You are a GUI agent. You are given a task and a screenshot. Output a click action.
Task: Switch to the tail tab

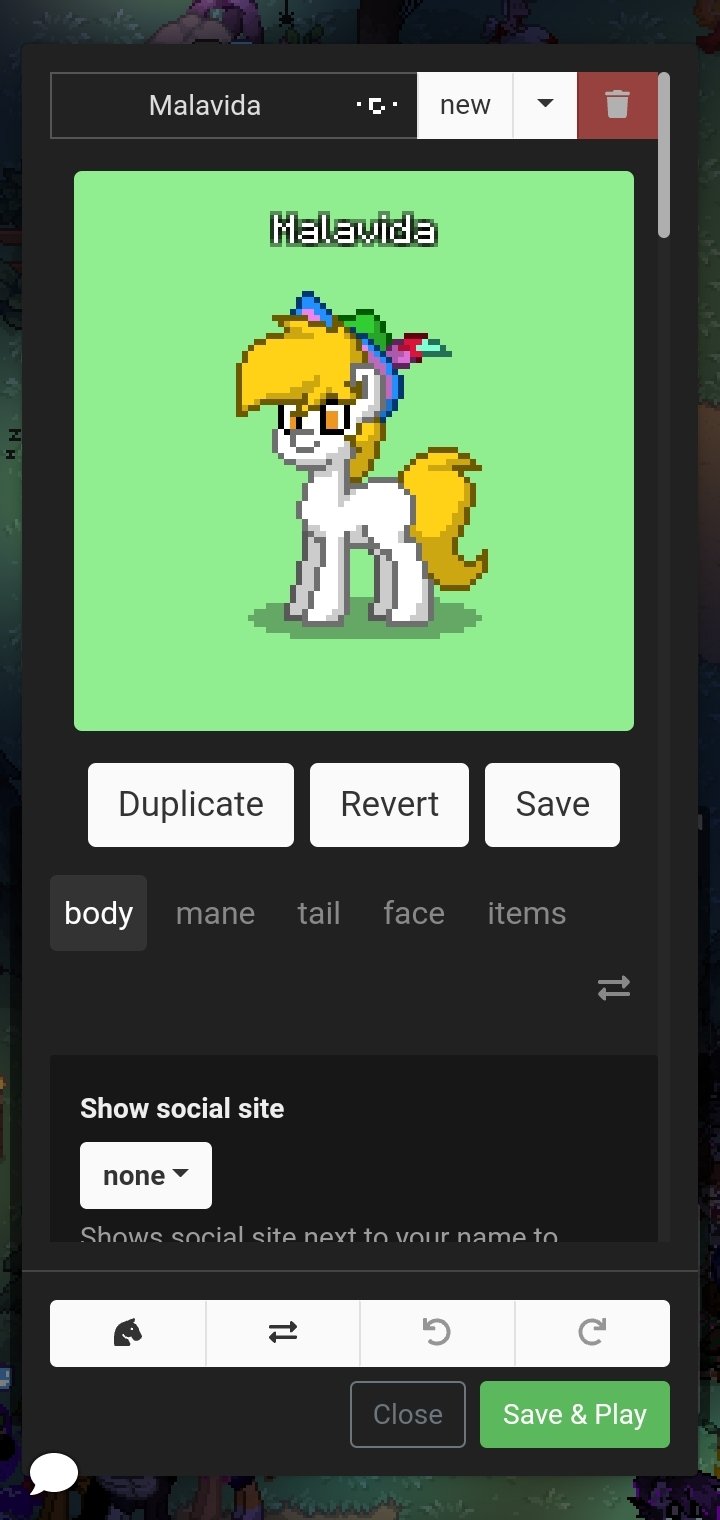point(319,913)
